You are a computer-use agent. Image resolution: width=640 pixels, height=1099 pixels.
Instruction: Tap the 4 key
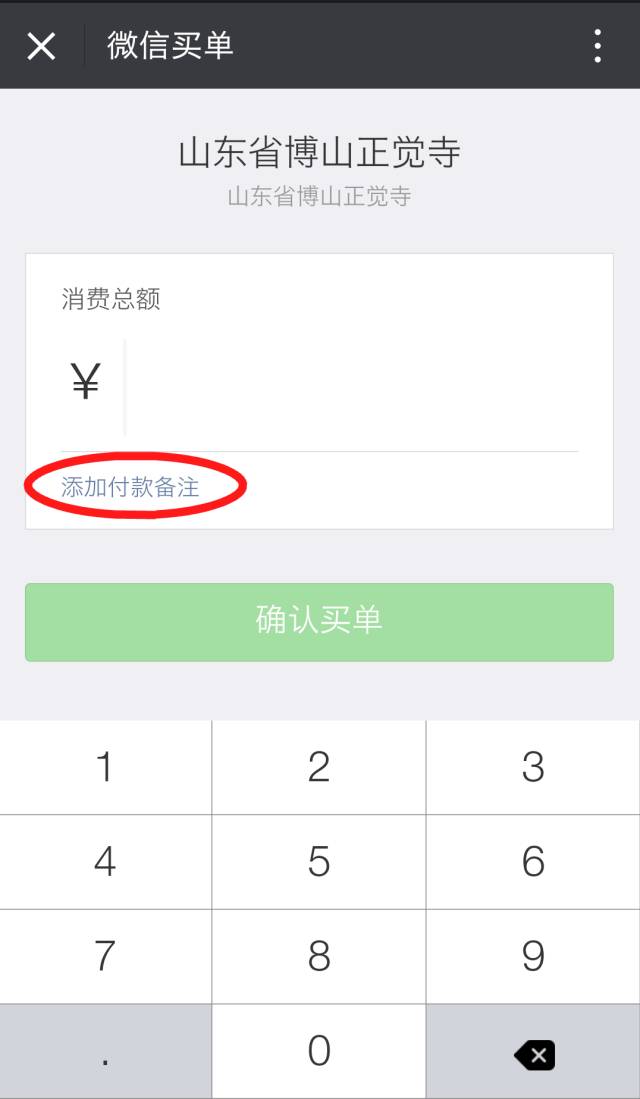pyautogui.click(x=105, y=862)
